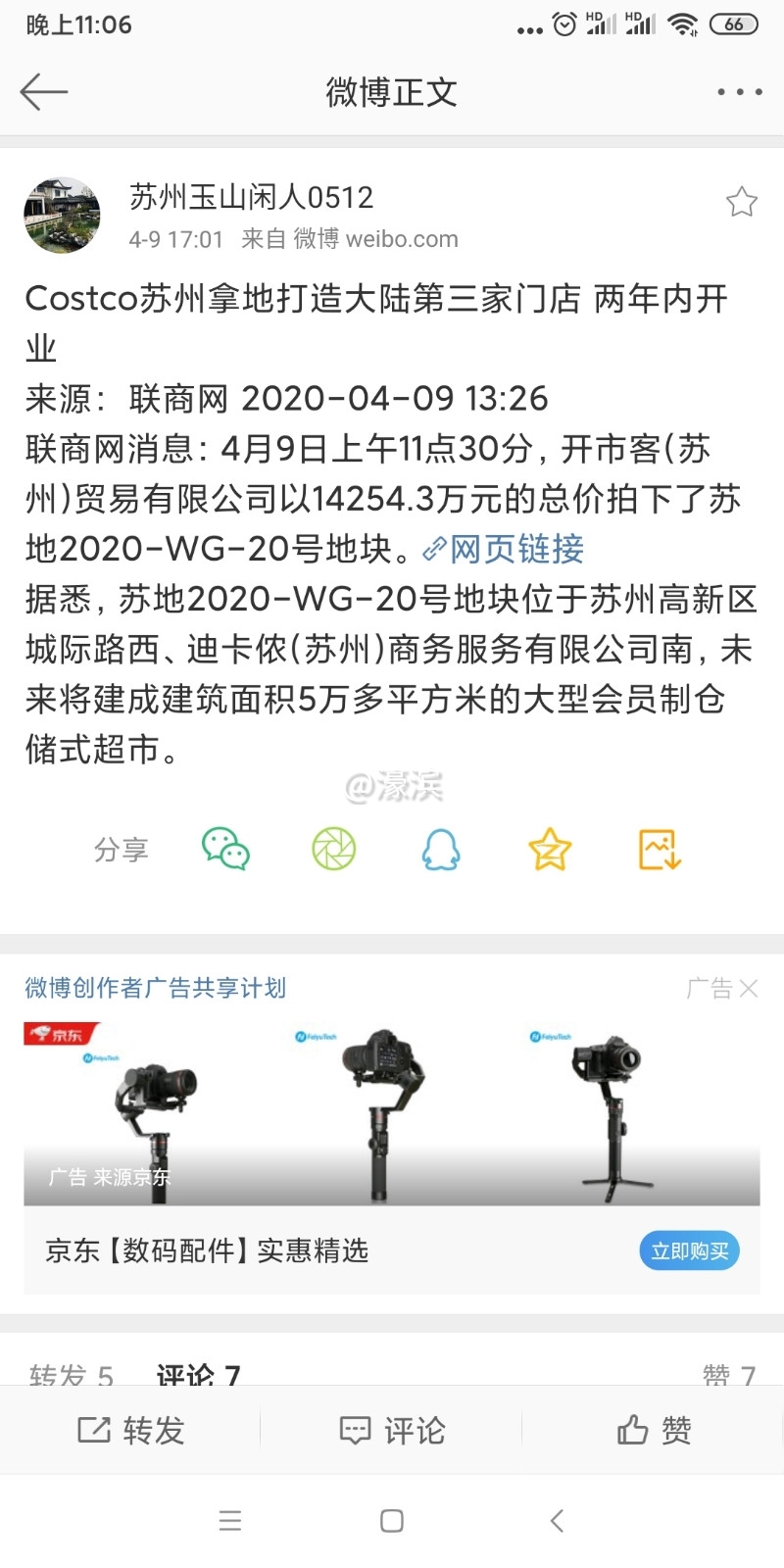Switch to the 微博正文 title bar
Screen dimensions: 784x1568
click(x=391, y=91)
